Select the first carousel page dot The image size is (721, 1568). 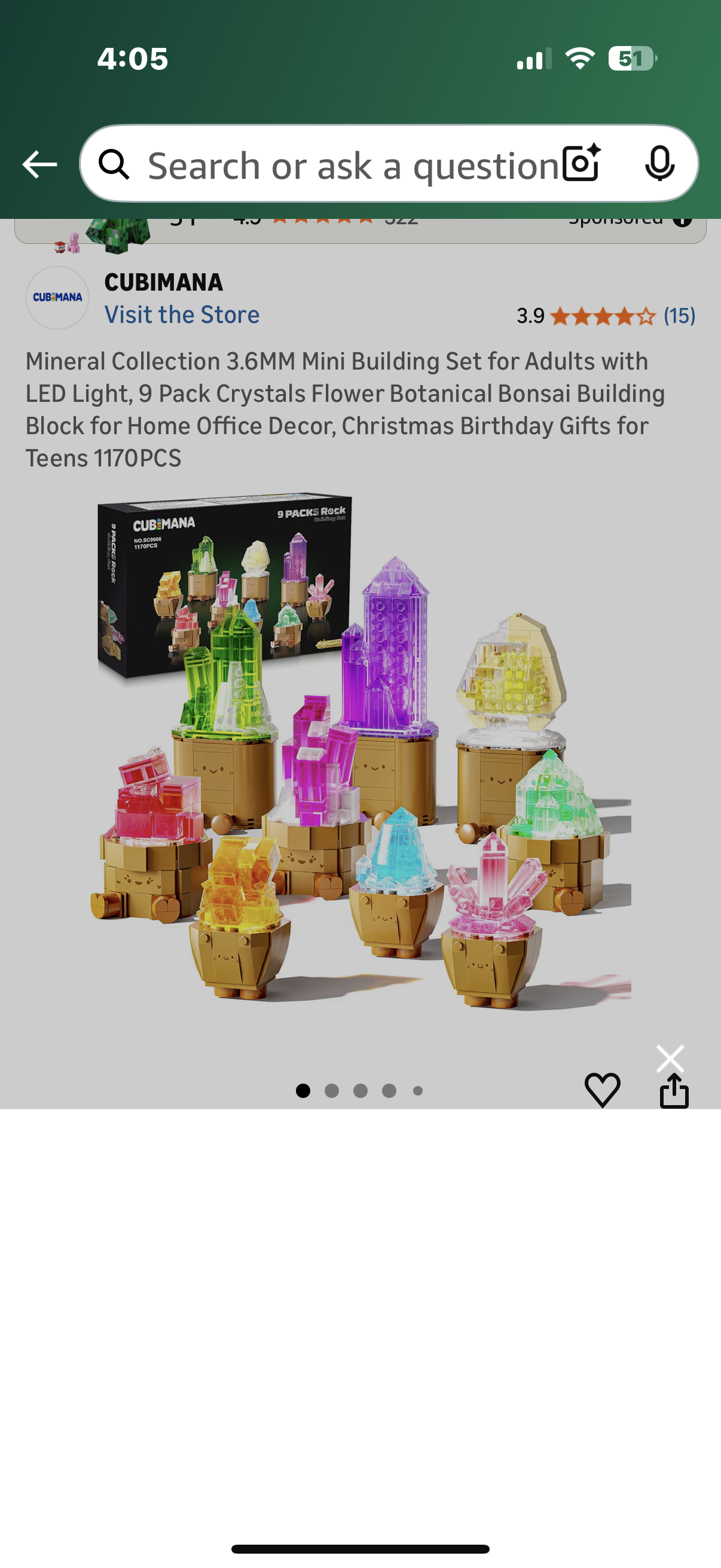(303, 1091)
